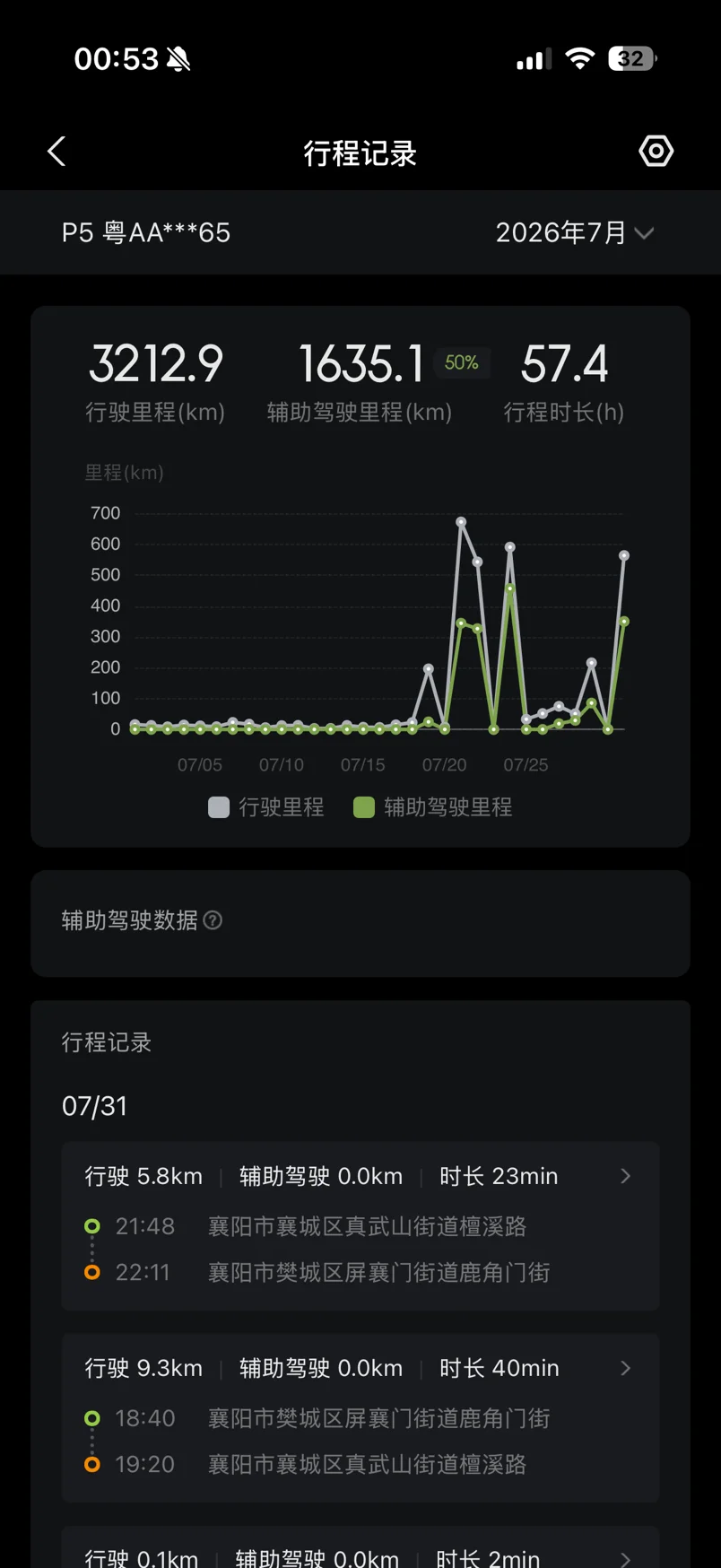Open the 0.1km trip lasting 2min
Image resolution: width=721 pixels, height=1568 pixels.
pyautogui.click(x=360, y=1547)
